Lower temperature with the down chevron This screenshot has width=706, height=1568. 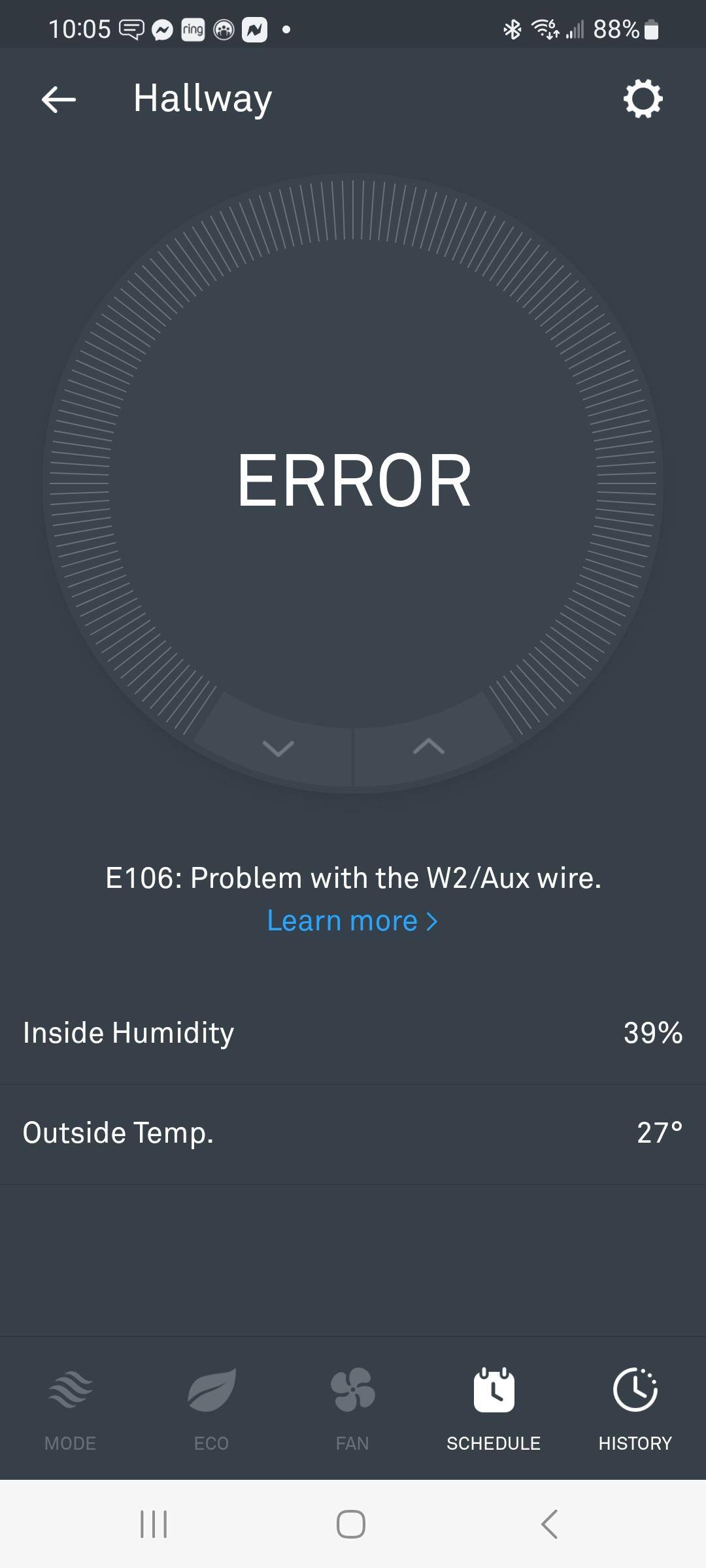click(x=278, y=747)
